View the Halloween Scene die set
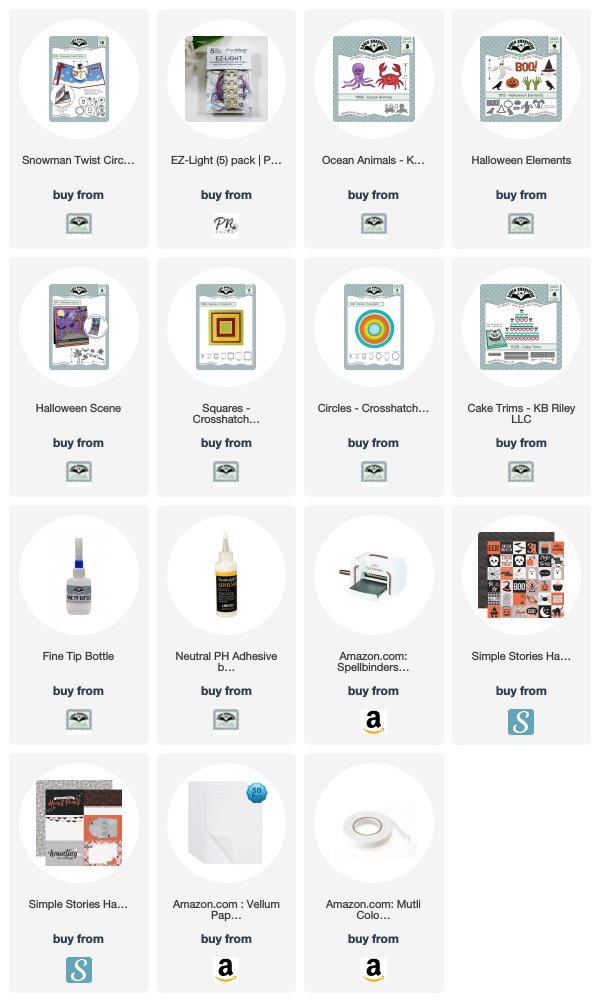 tap(79, 376)
